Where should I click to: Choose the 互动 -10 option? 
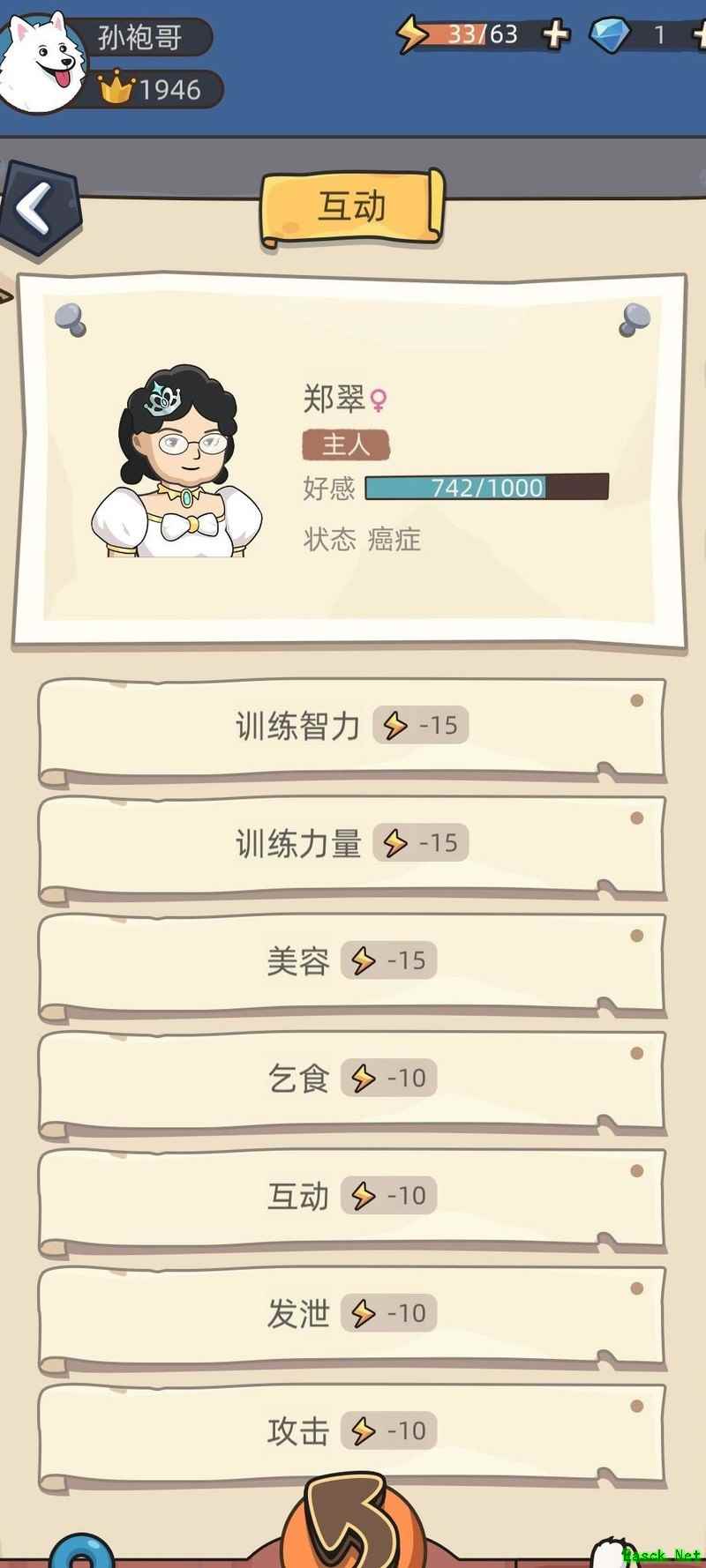pos(351,1197)
